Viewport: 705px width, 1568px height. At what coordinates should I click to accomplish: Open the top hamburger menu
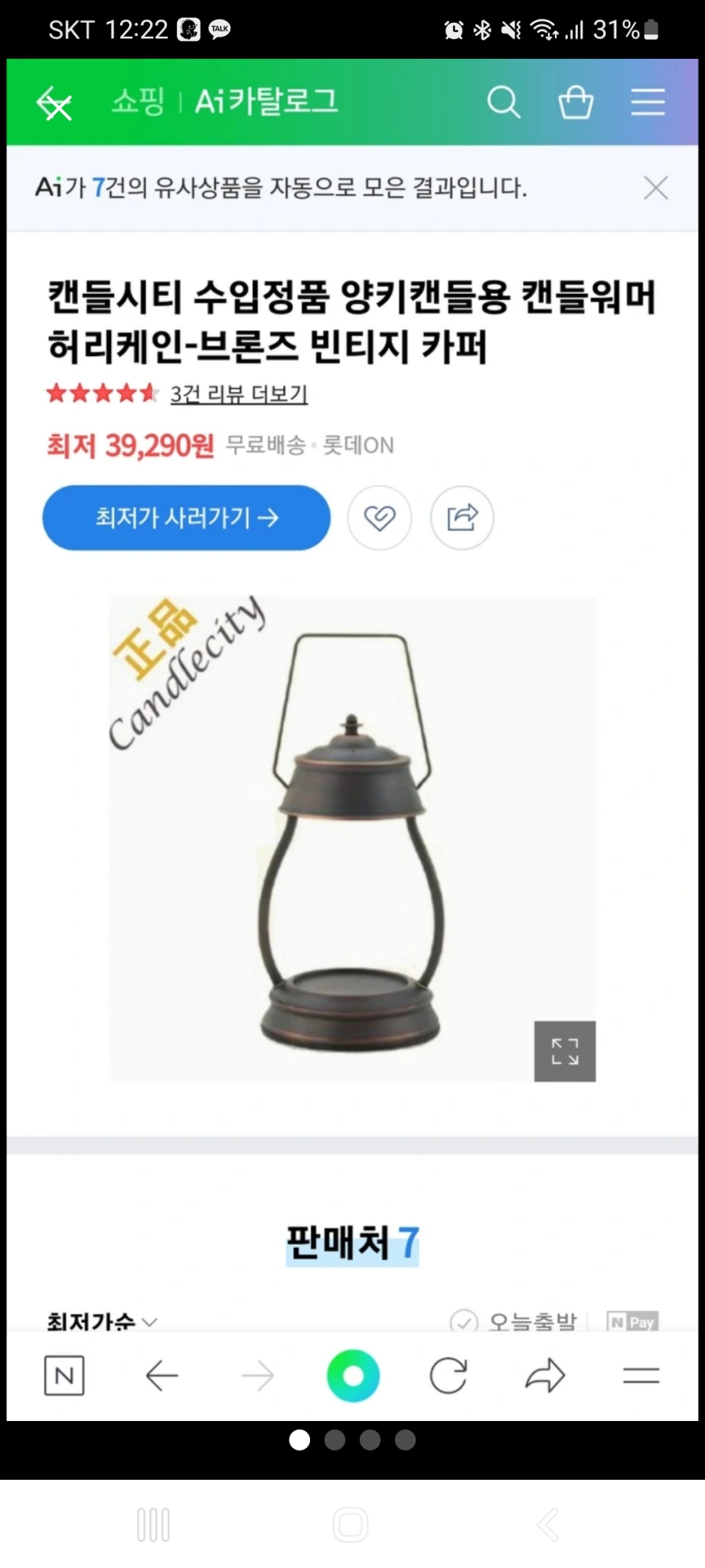(647, 102)
